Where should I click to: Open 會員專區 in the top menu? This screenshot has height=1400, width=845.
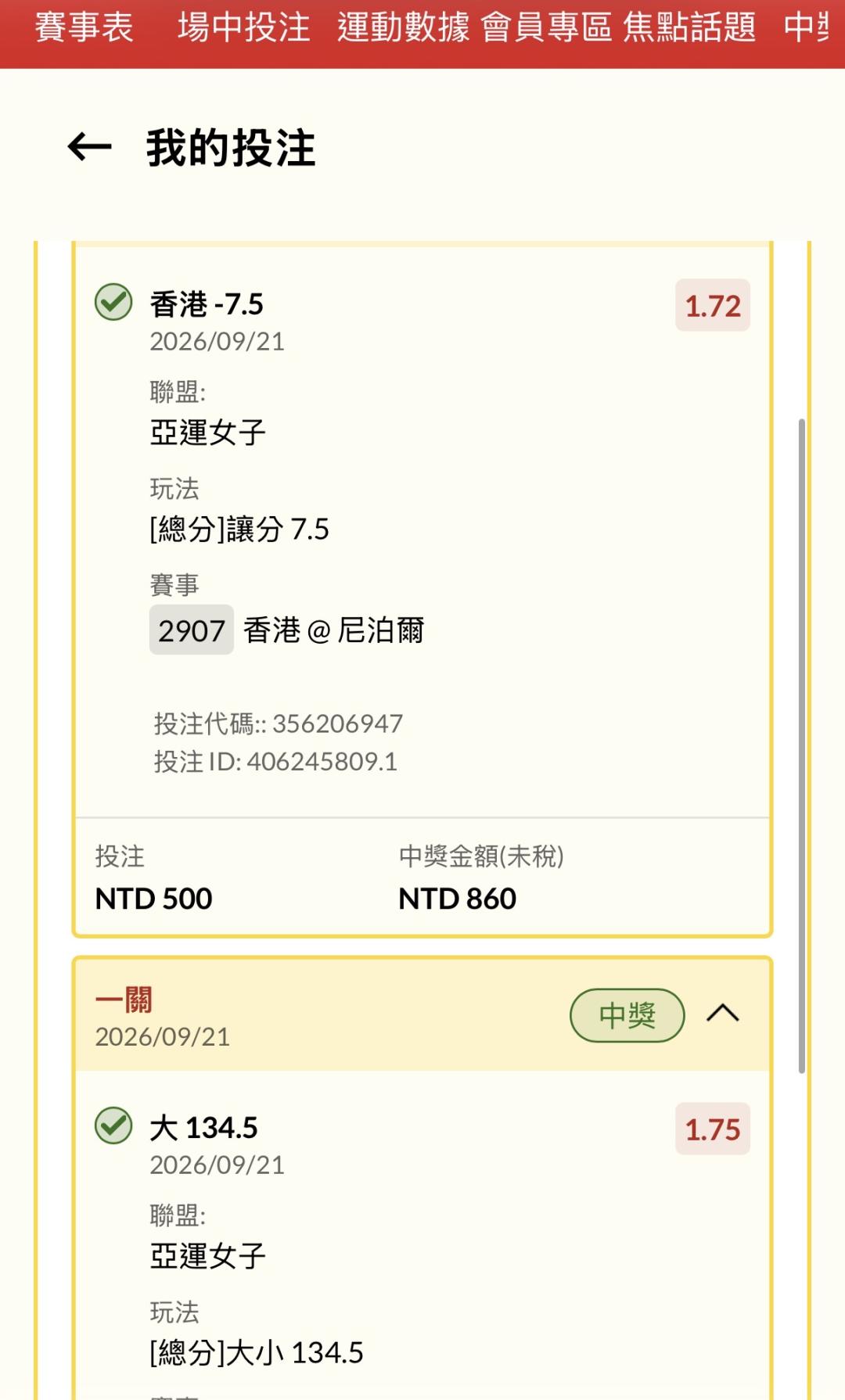(547, 27)
